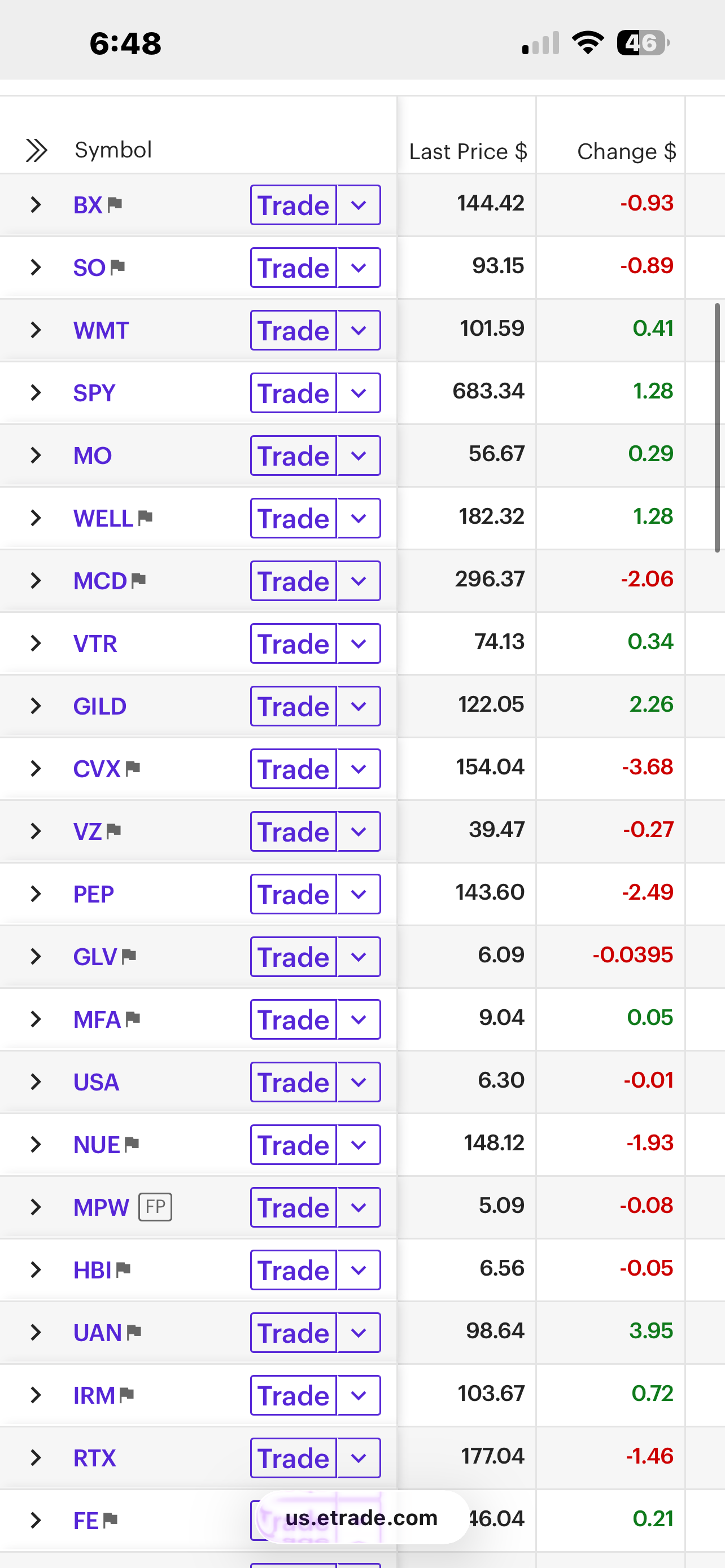
Task: Tap the Trade button for SO
Action: (x=294, y=268)
